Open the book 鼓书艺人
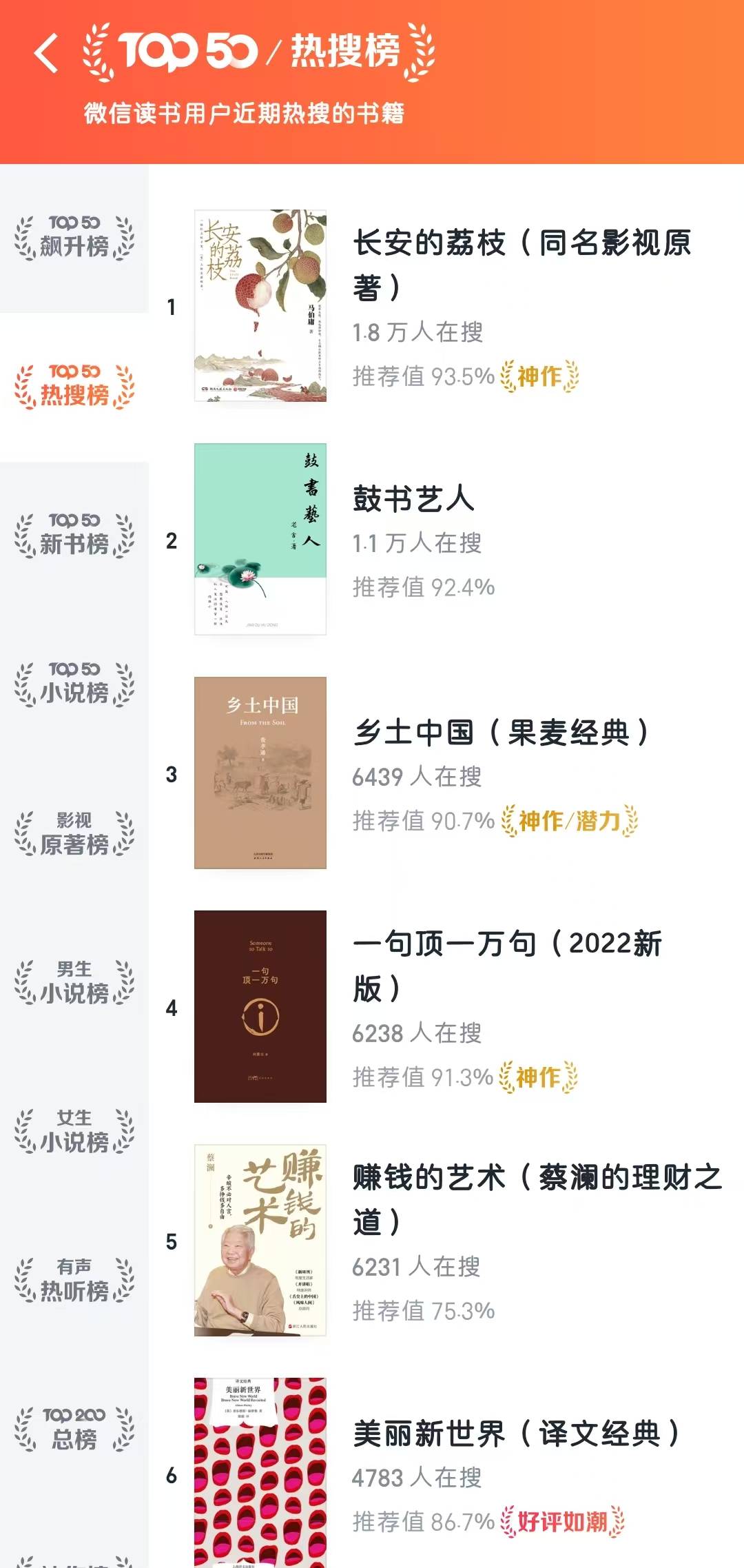The height and width of the screenshot is (1568, 744). coord(446,540)
